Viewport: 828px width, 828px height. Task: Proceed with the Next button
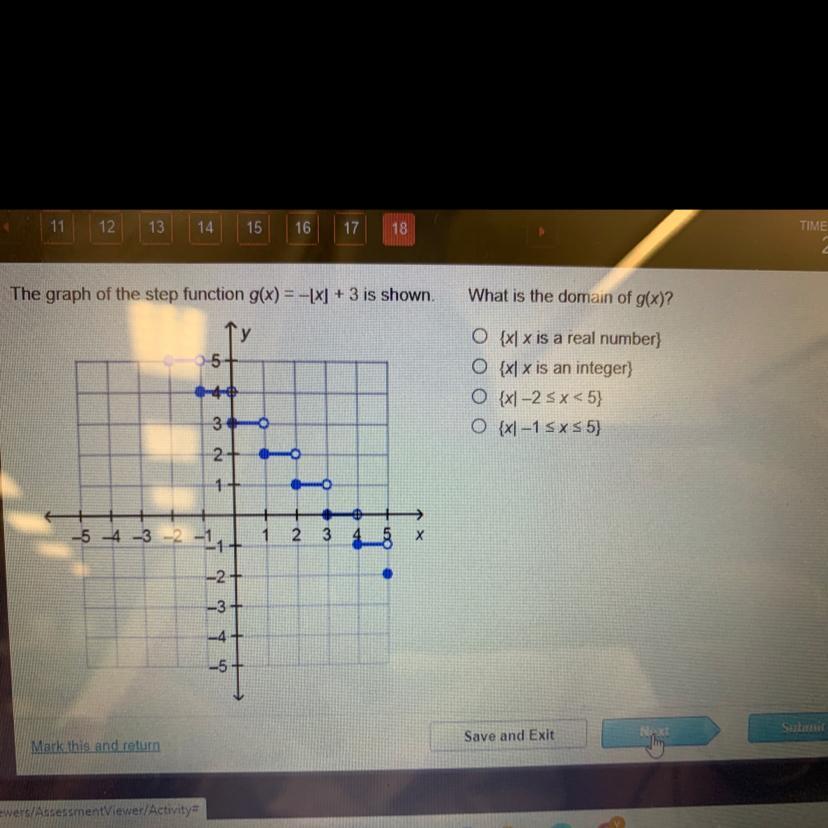[655, 732]
